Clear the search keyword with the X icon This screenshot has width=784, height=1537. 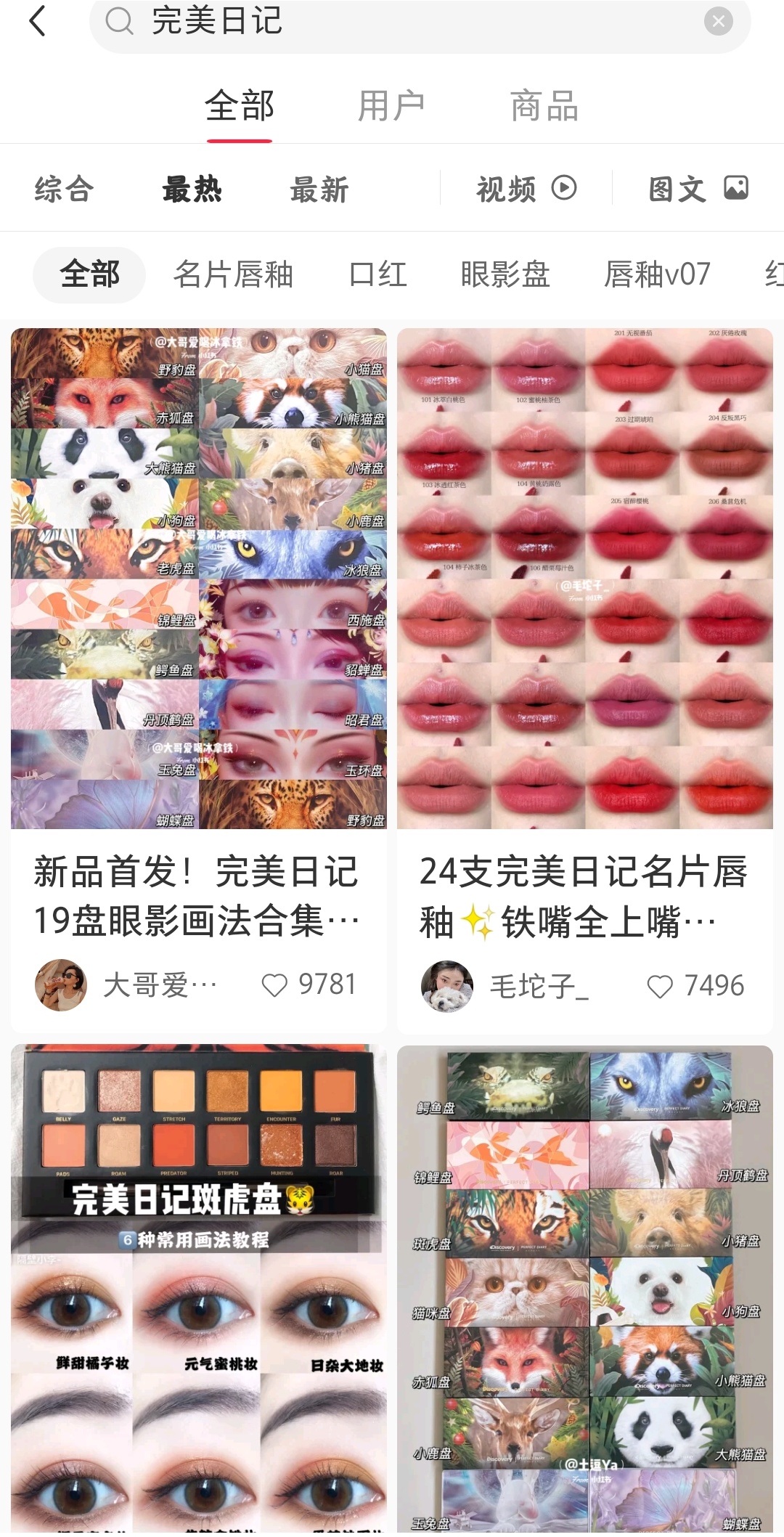pos(717,23)
